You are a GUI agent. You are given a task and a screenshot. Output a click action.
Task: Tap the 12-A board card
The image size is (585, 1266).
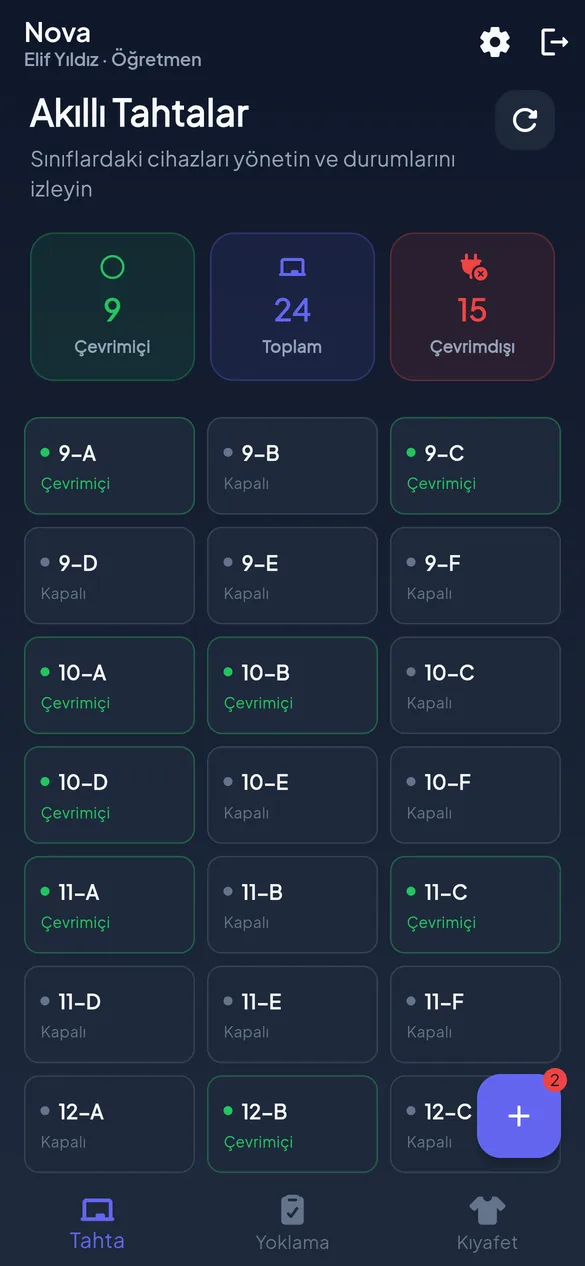(x=109, y=1124)
